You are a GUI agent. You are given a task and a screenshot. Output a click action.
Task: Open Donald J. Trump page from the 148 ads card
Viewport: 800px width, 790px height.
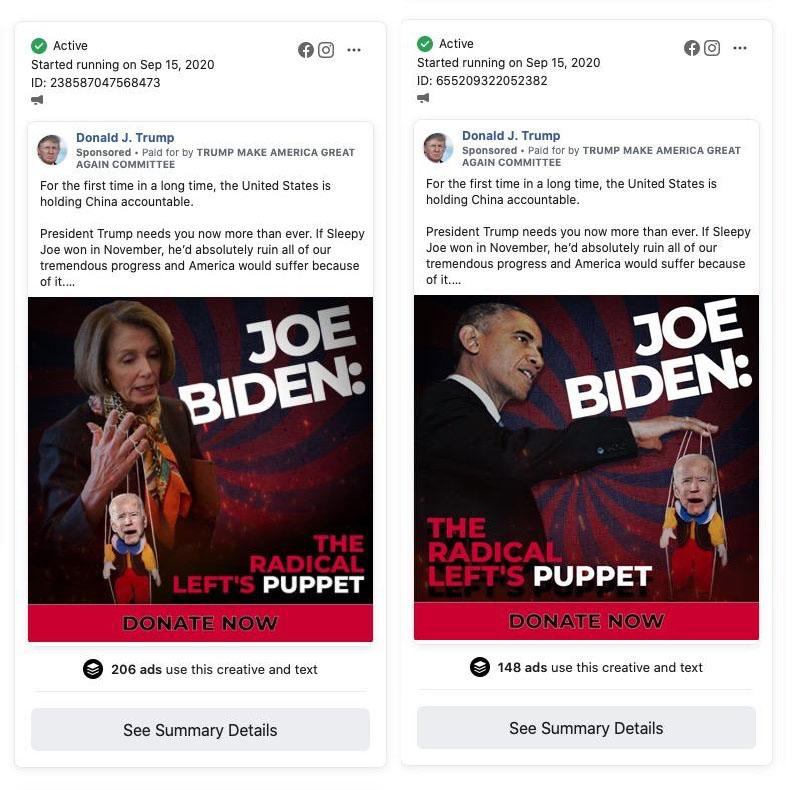click(511, 136)
